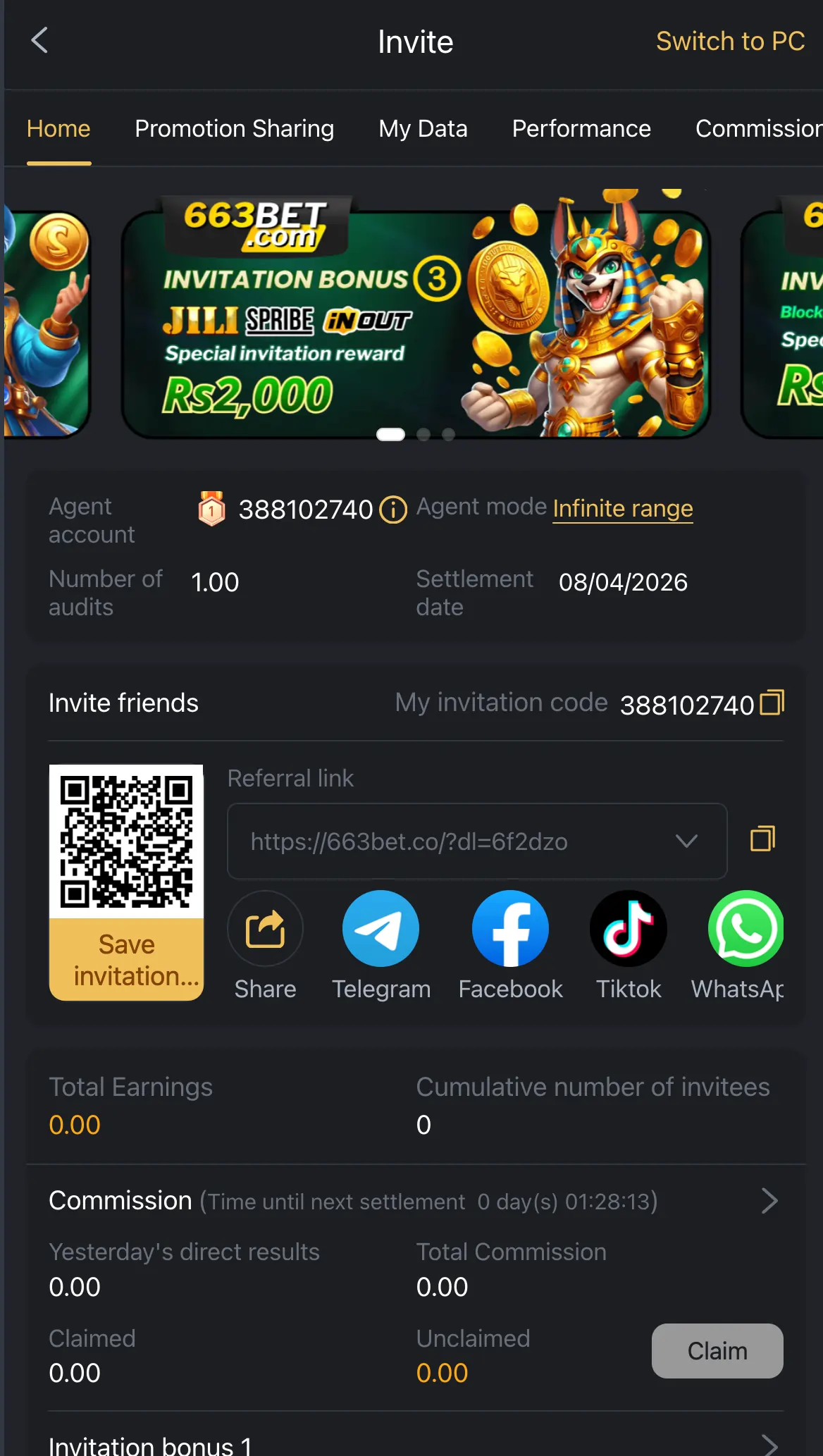Image resolution: width=823 pixels, height=1456 pixels.
Task: Share referral link through WhatsApp icon
Action: (x=746, y=928)
